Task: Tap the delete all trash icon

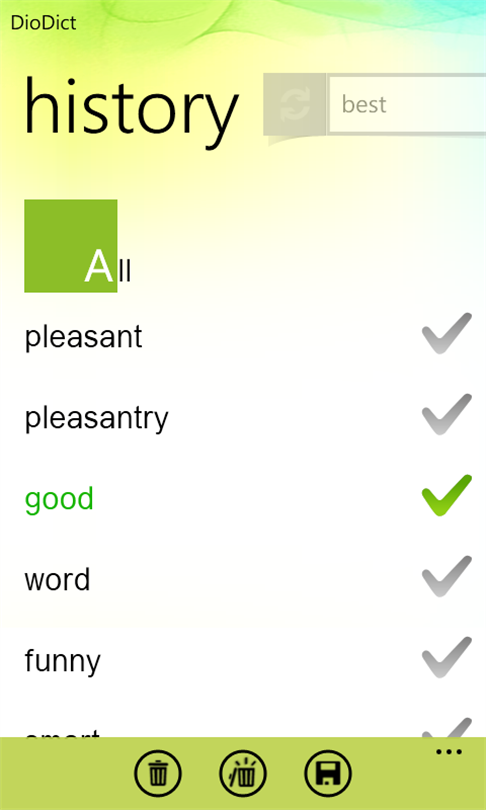Action: (243, 774)
